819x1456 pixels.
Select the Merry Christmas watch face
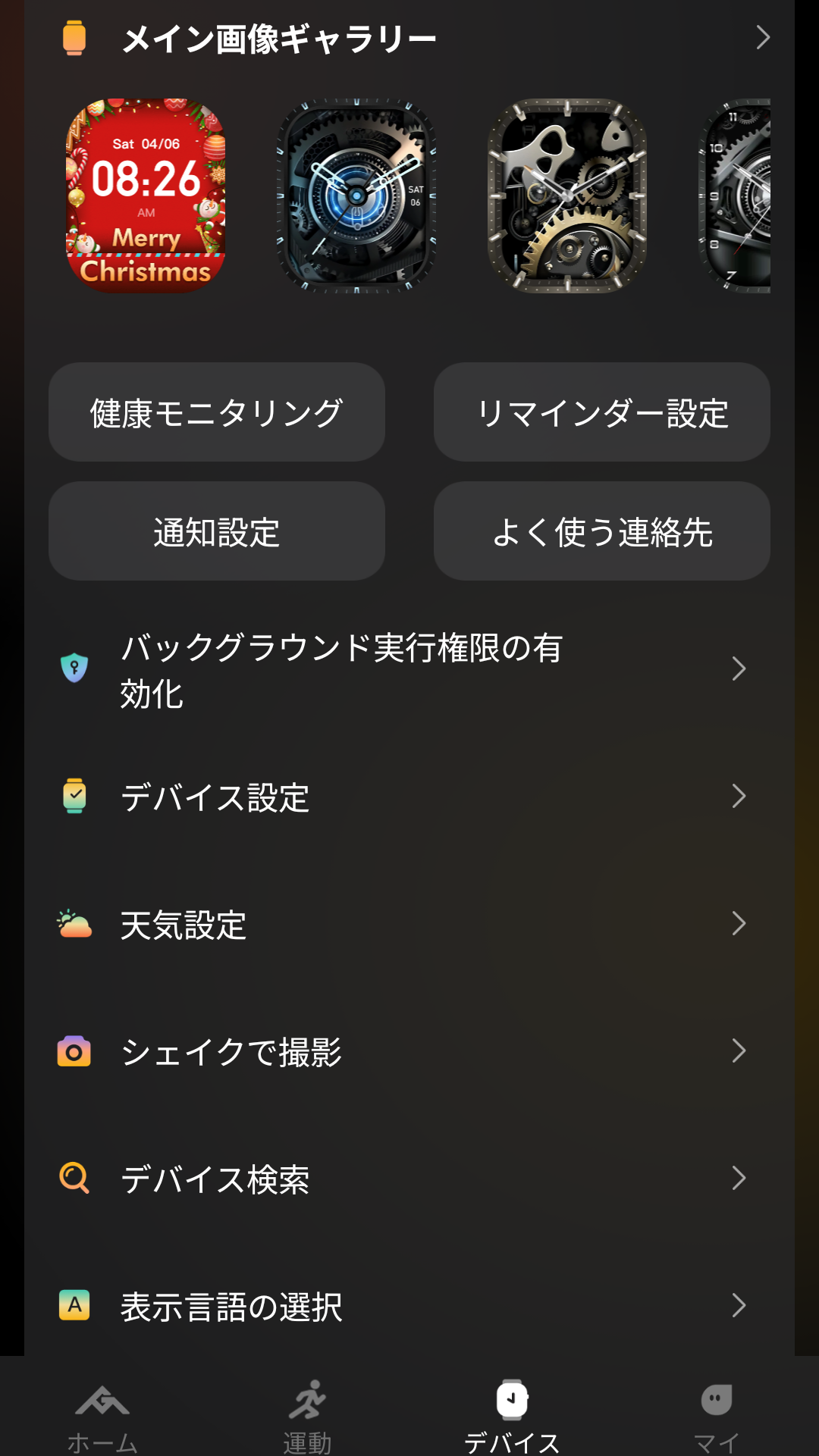pyautogui.click(x=146, y=196)
